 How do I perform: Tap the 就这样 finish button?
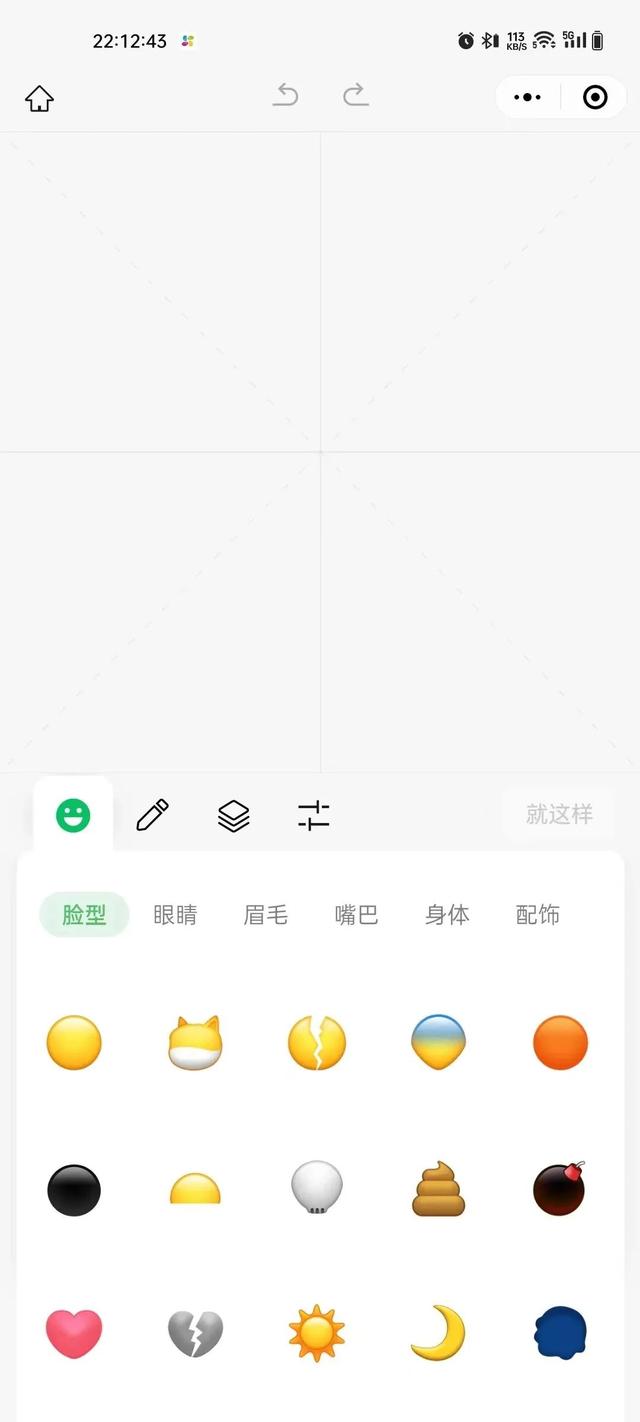pyautogui.click(x=559, y=814)
